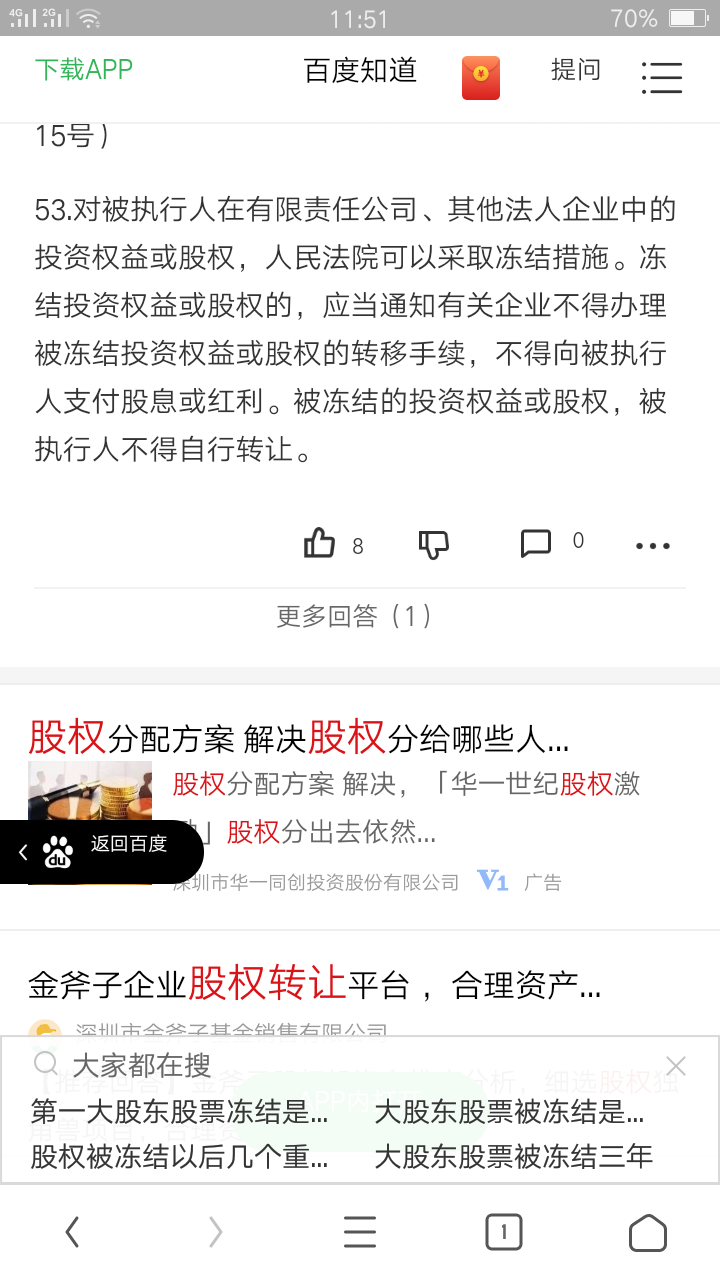Like the answer with thumbs up
The height and width of the screenshot is (1280, 720).
tap(320, 544)
